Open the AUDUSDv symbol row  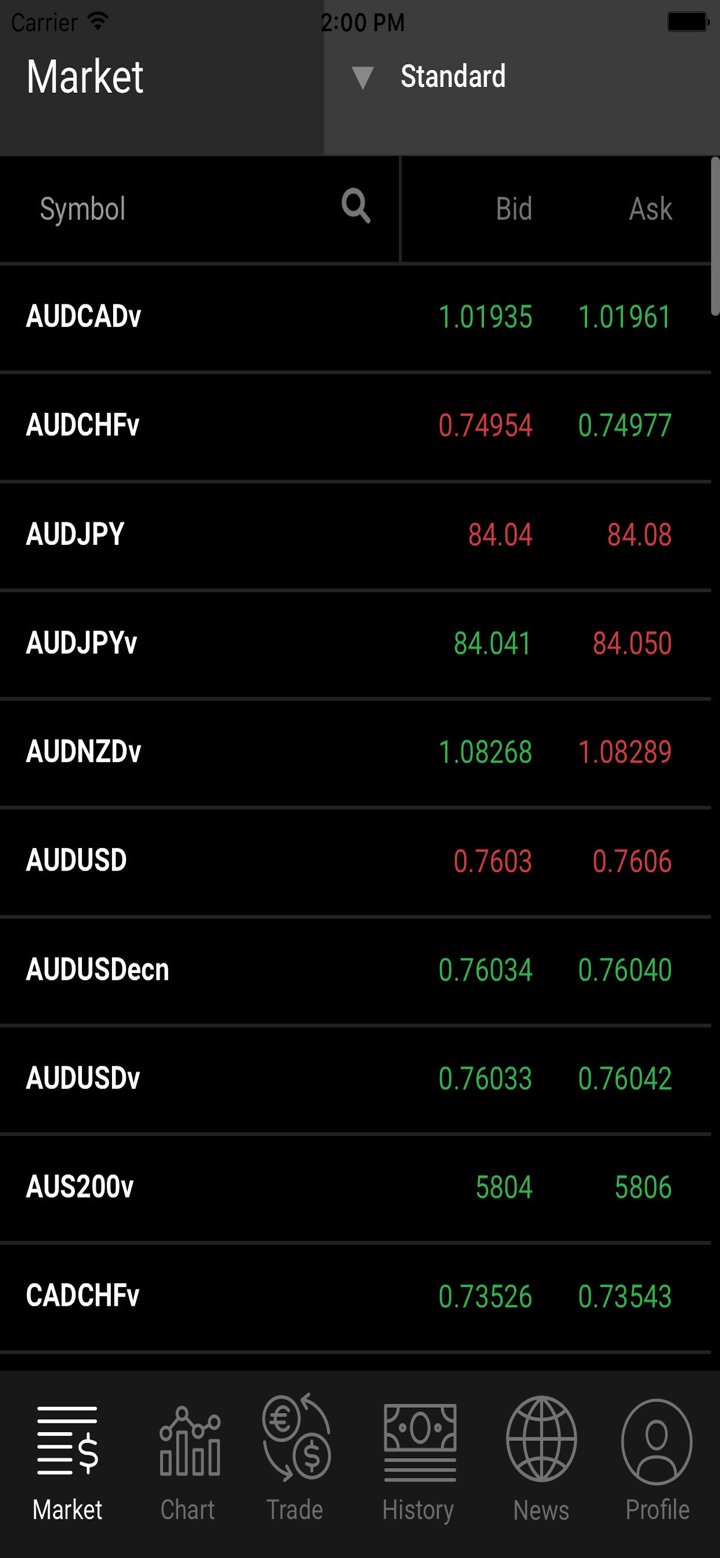pyautogui.click(x=350, y=1079)
